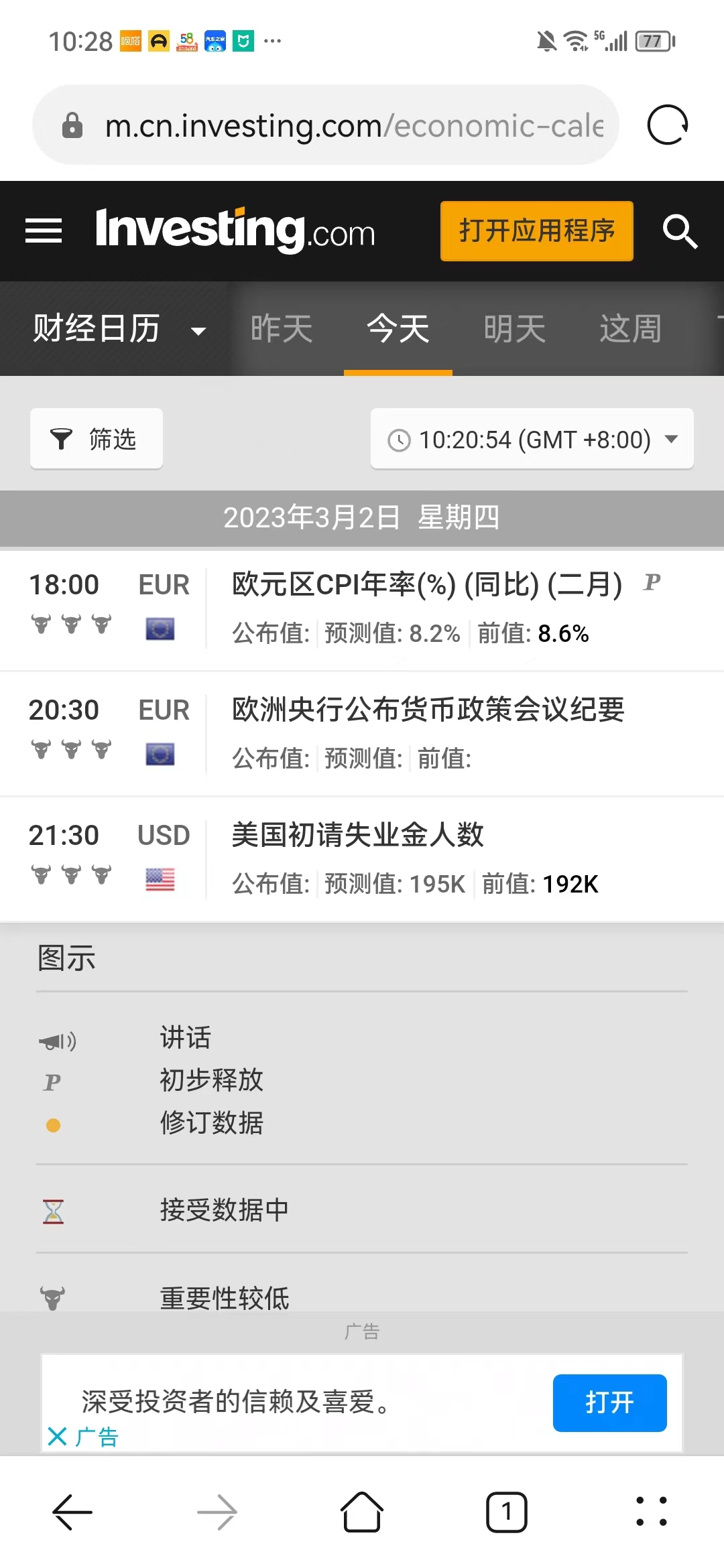Open the hamburger navigation menu
This screenshot has height=1568, width=724.
[44, 230]
